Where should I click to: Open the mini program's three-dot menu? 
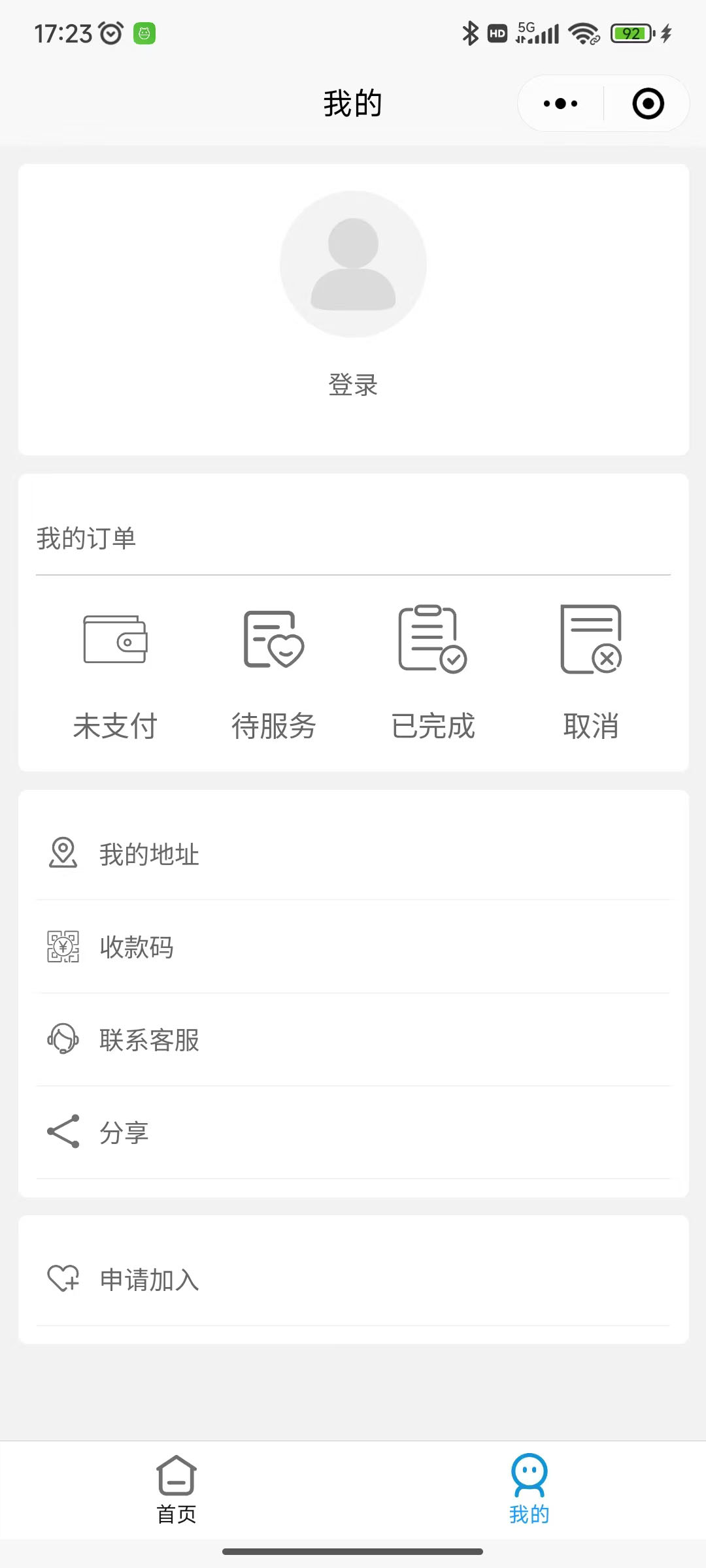560,103
